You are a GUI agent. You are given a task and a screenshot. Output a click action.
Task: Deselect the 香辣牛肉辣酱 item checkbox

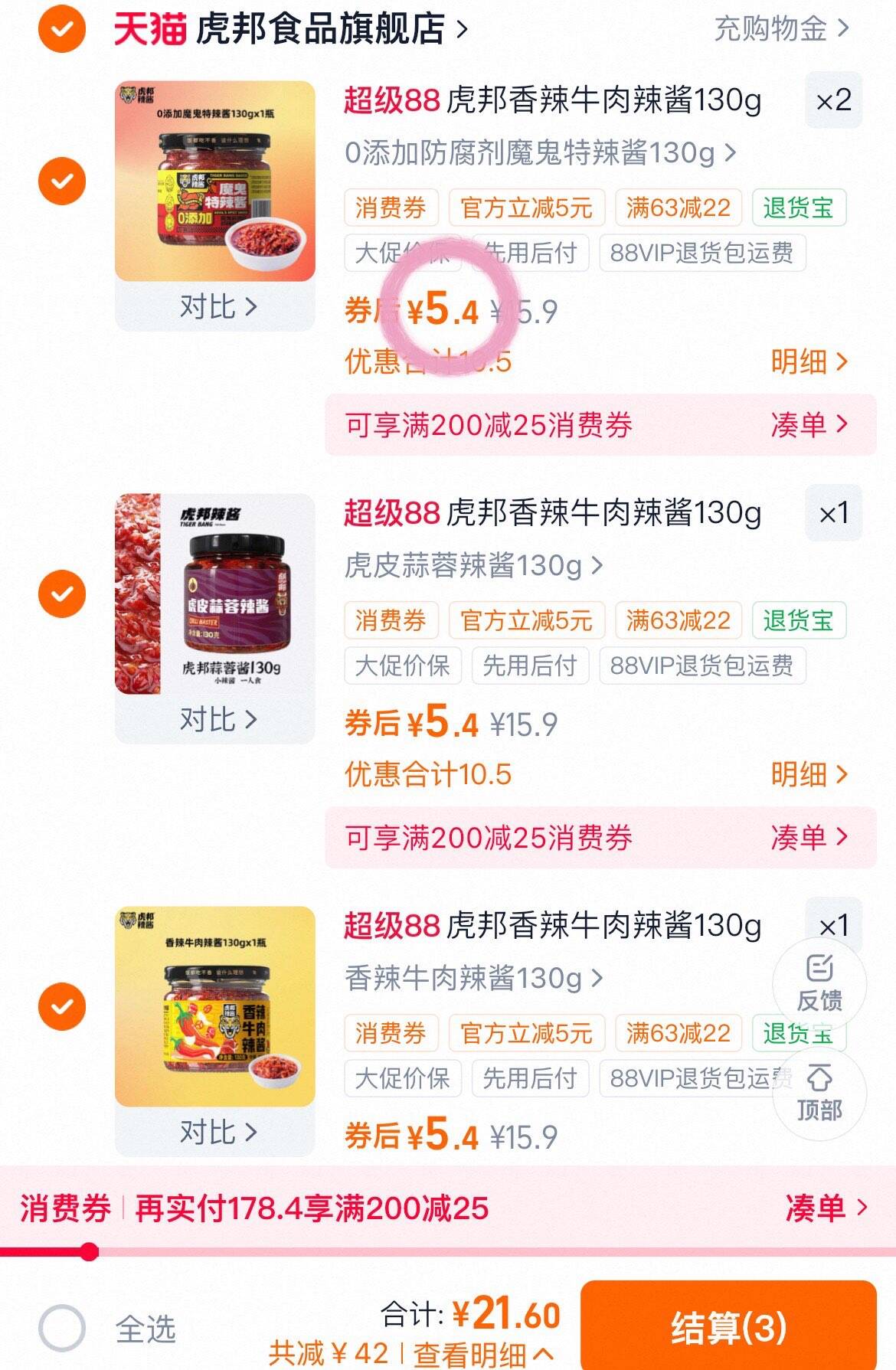point(62,1006)
